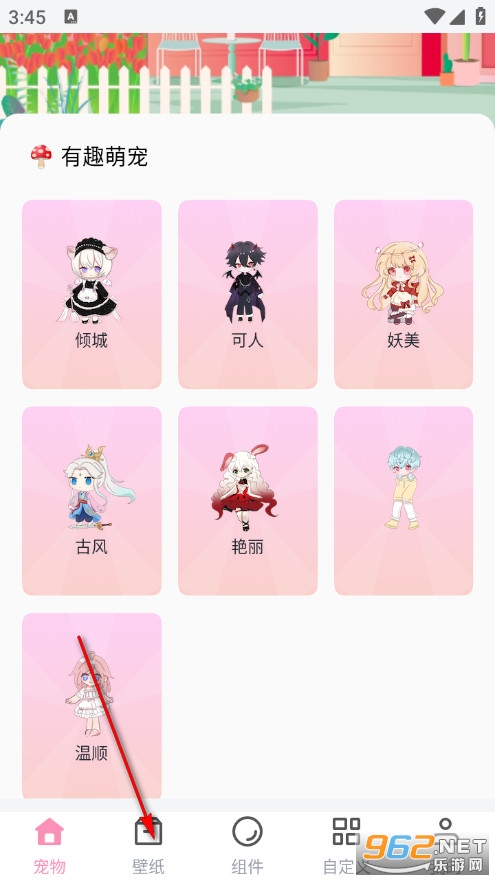Open the 自定义 tab
495x881 pixels.
pyautogui.click(x=346, y=846)
